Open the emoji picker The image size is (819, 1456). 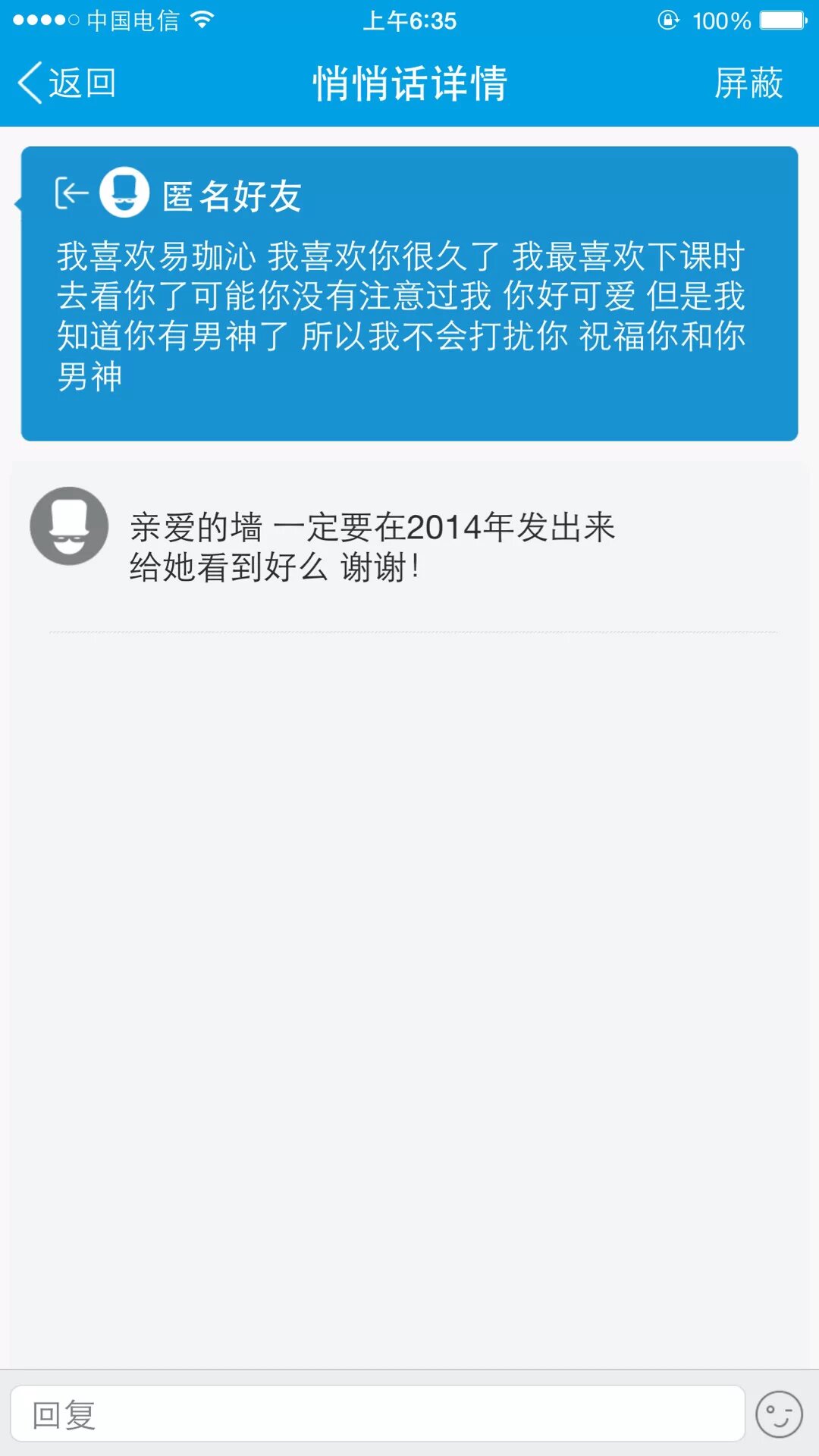779,1414
